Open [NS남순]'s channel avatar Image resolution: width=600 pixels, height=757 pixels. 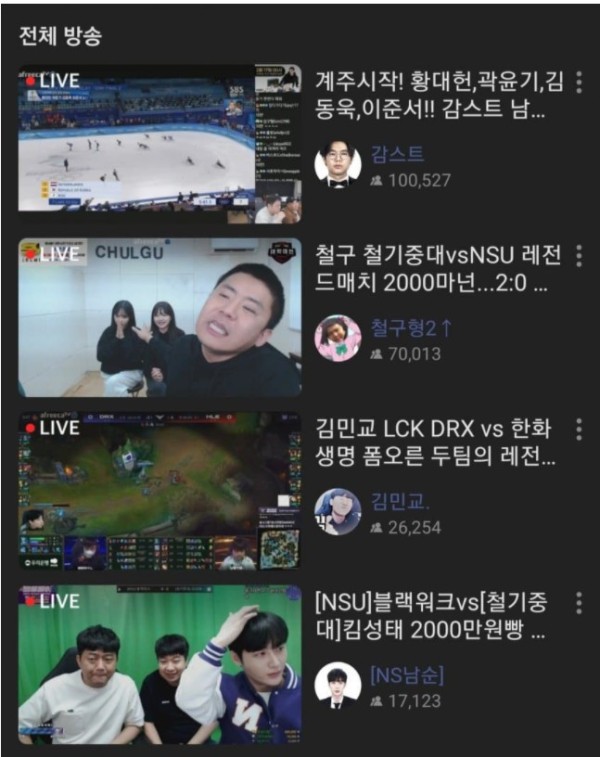[x=338, y=685]
